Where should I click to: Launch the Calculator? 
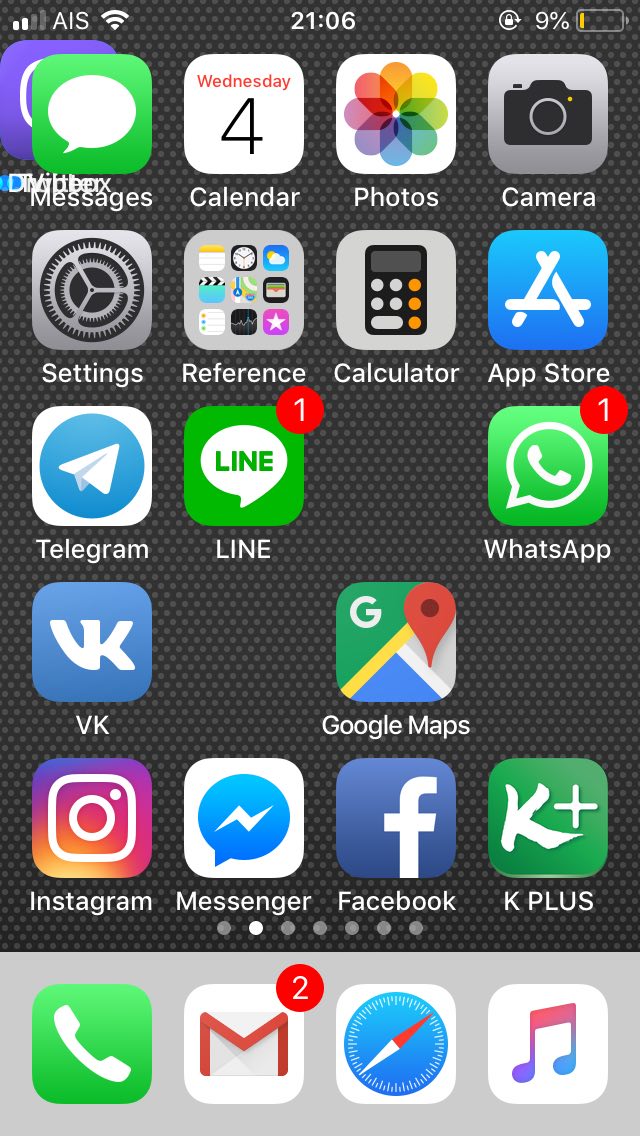click(396, 290)
